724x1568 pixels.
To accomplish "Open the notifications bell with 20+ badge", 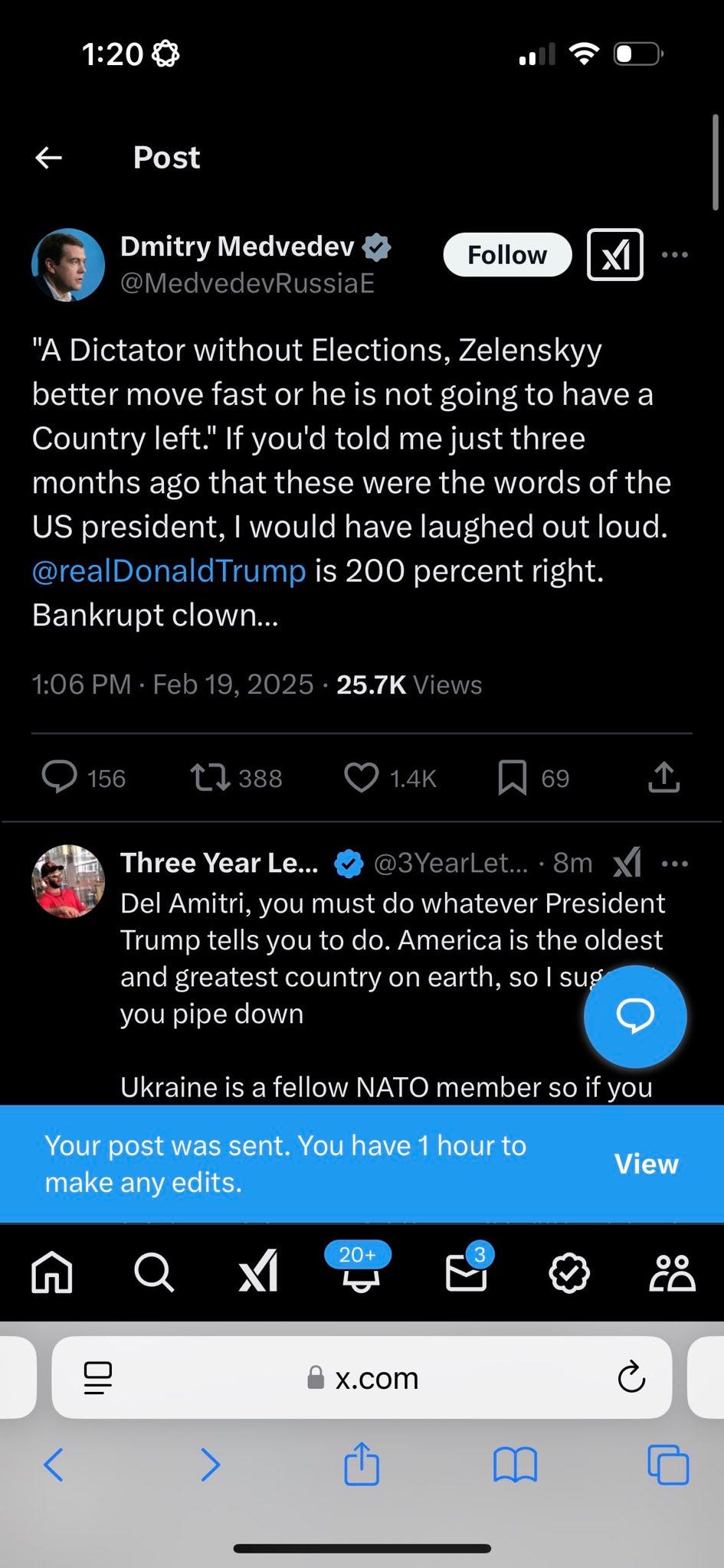I will (x=360, y=1274).
